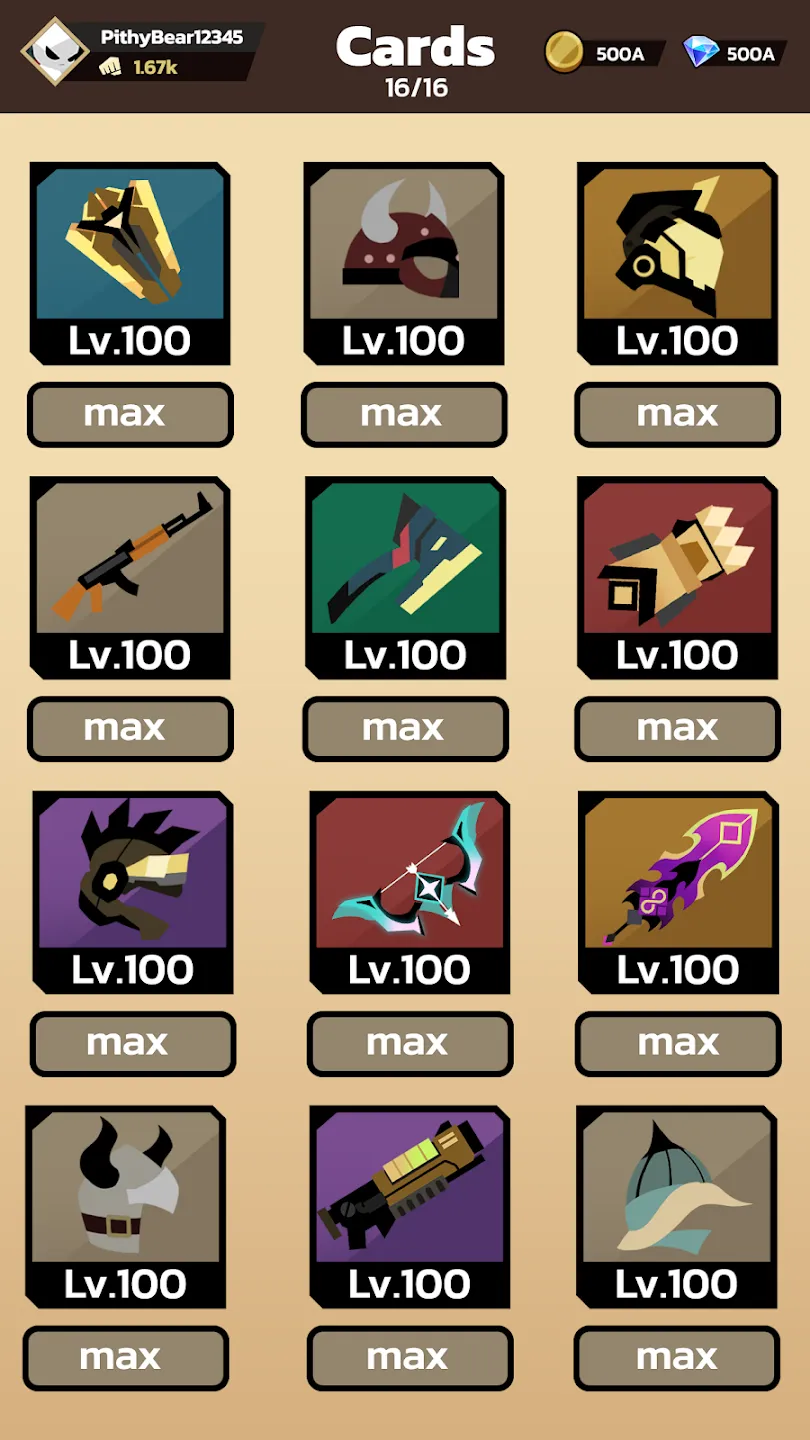Open the diamond gems balance
This screenshot has width=810, height=1440.
(x=734, y=53)
